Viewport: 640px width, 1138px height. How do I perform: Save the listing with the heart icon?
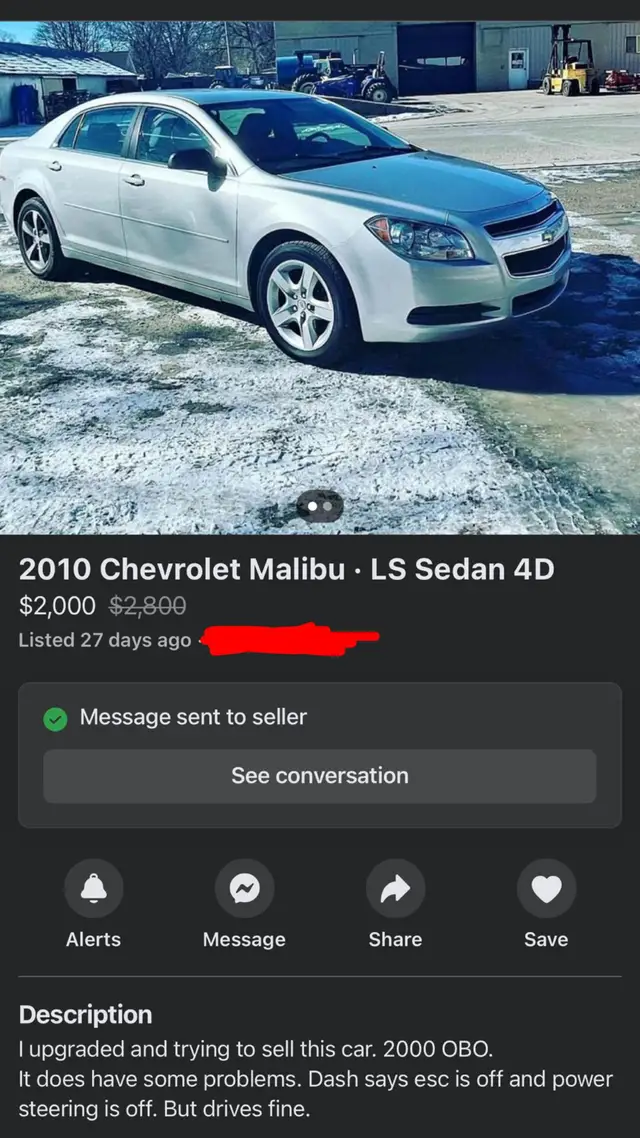tap(546, 889)
